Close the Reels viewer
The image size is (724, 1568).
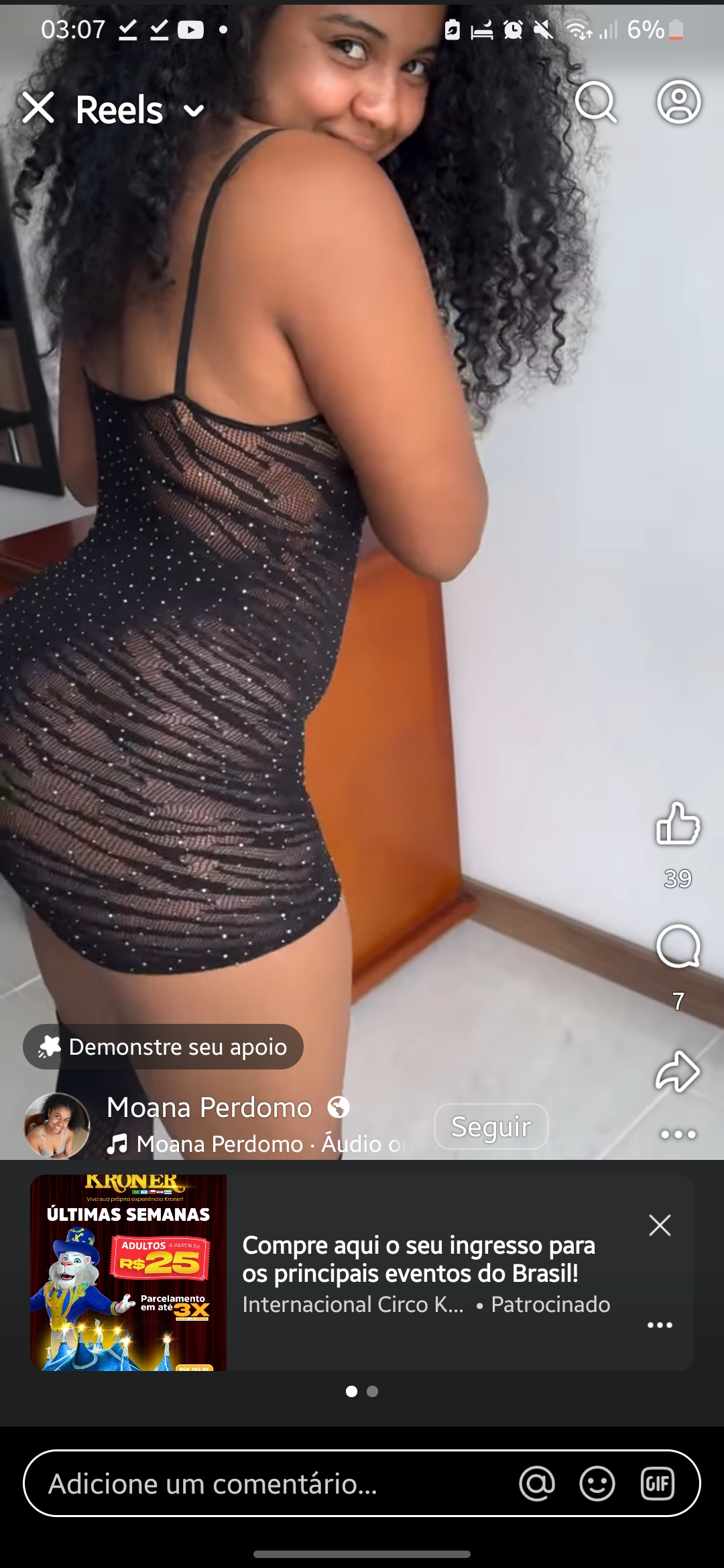(38, 108)
